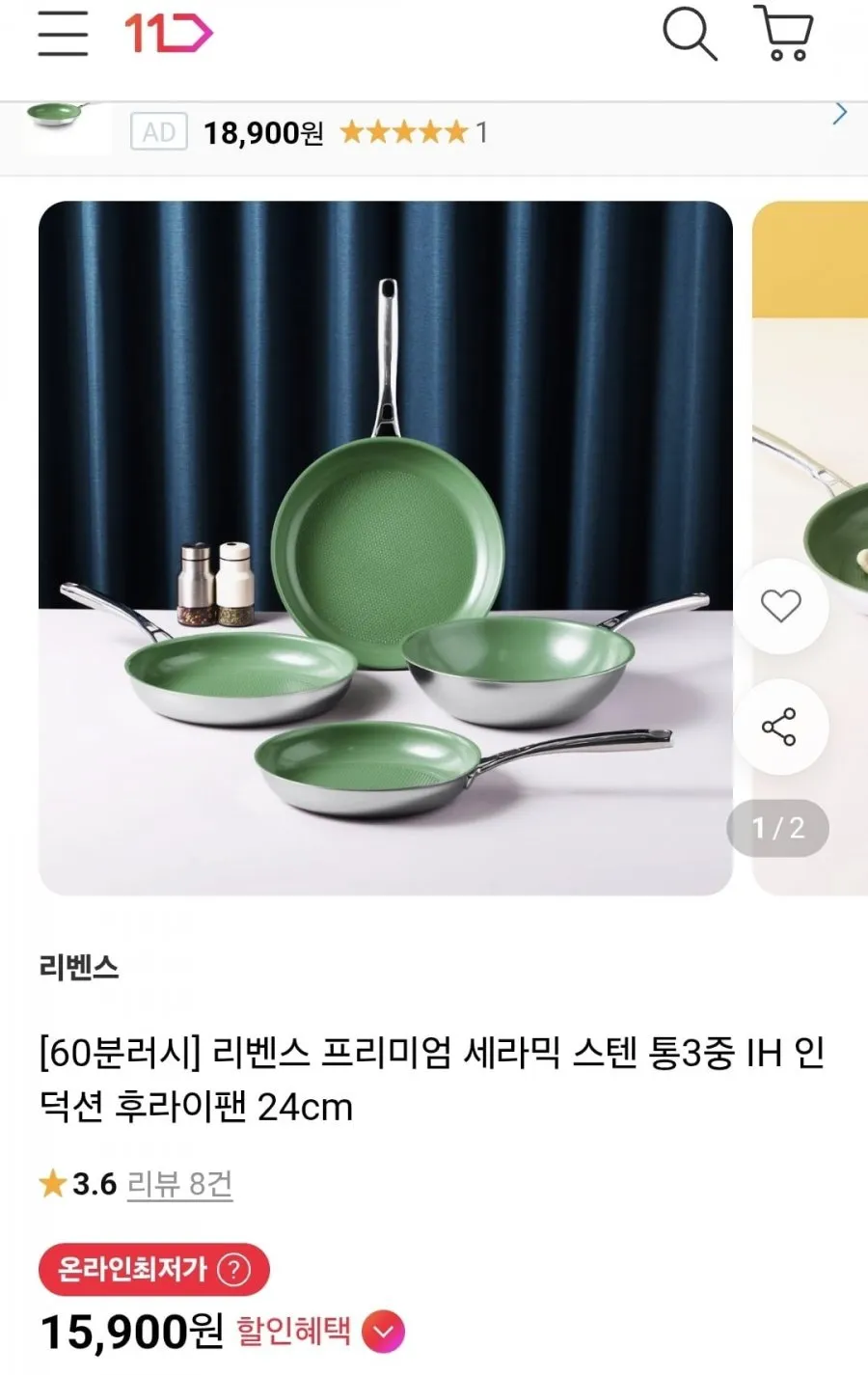The image size is (868, 1375).
Task: Open the 리뷰 8건 reviews link
Action: point(180,1184)
